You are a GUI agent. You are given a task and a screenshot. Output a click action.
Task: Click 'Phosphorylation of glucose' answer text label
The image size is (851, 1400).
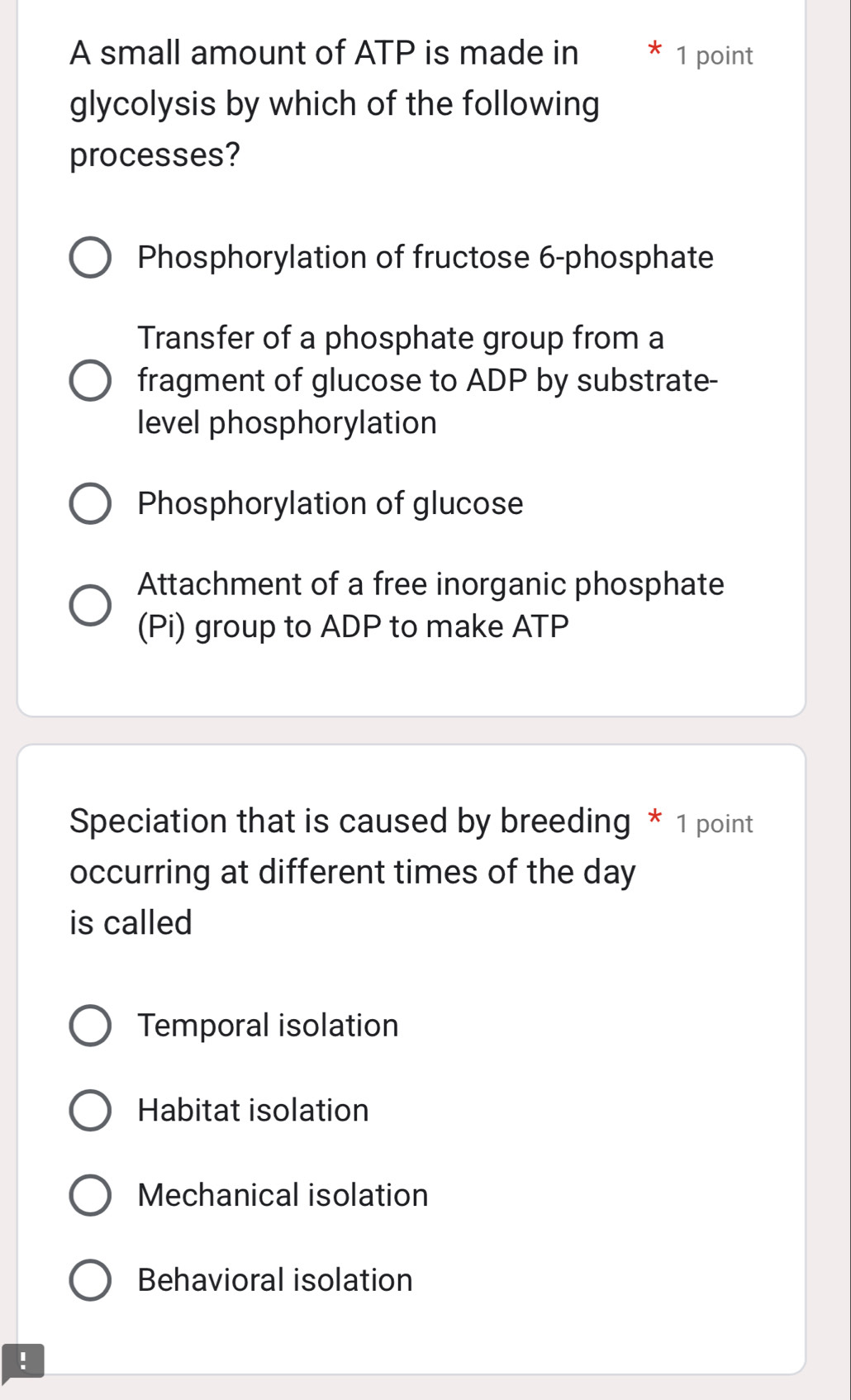tap(330, 502)
